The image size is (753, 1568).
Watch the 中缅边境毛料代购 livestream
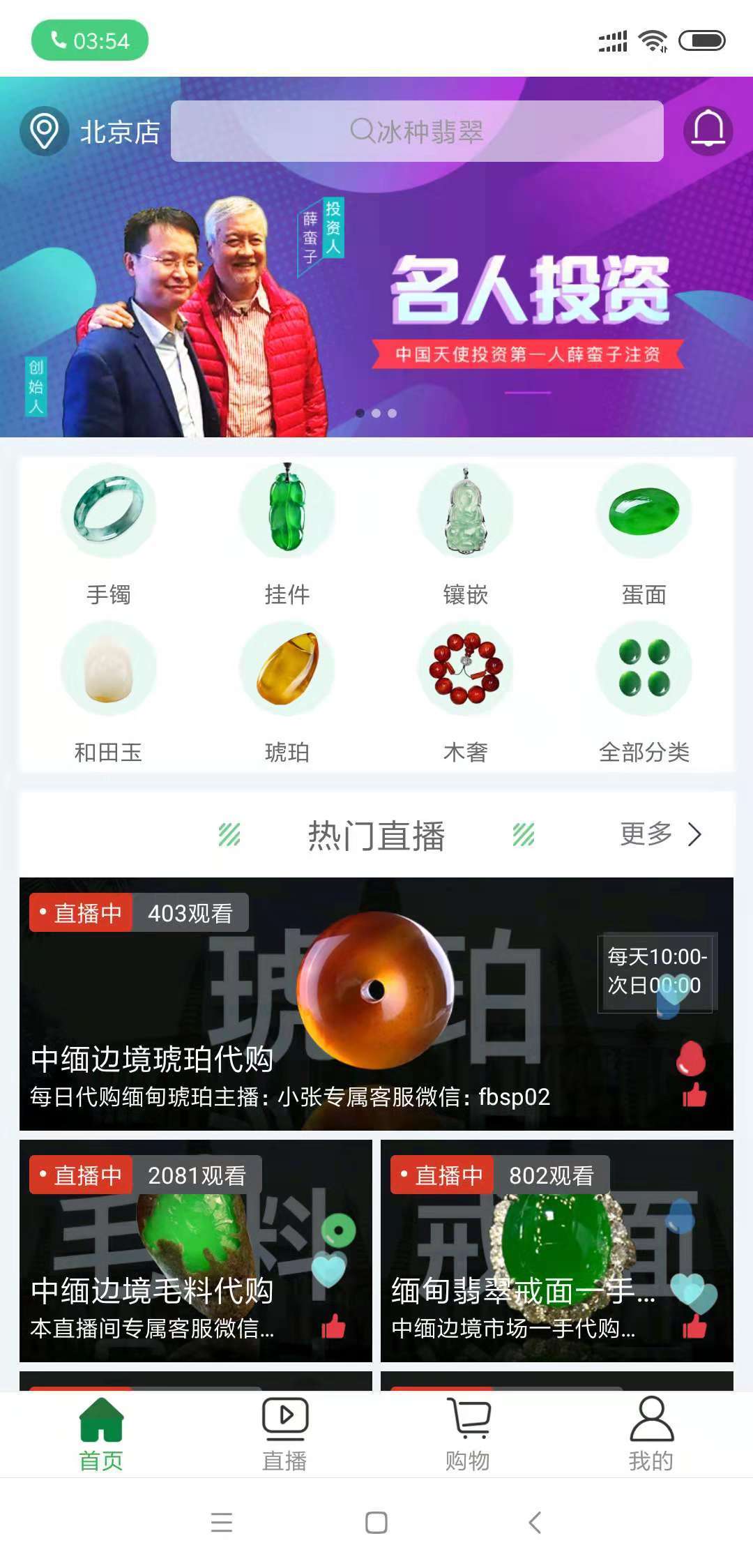click(x=196, y=1250)
